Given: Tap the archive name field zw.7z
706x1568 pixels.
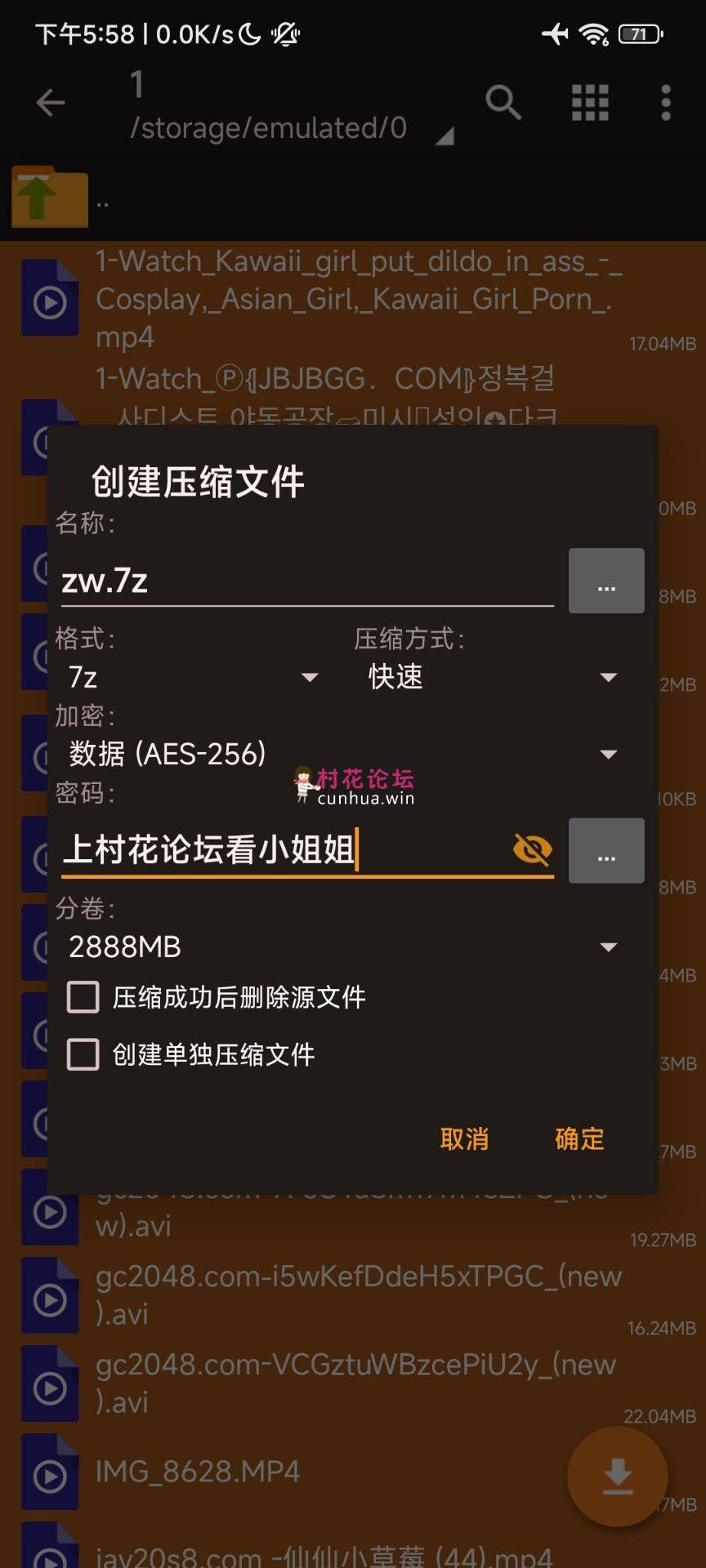Looking at the screenshot, I should point(306,581).
